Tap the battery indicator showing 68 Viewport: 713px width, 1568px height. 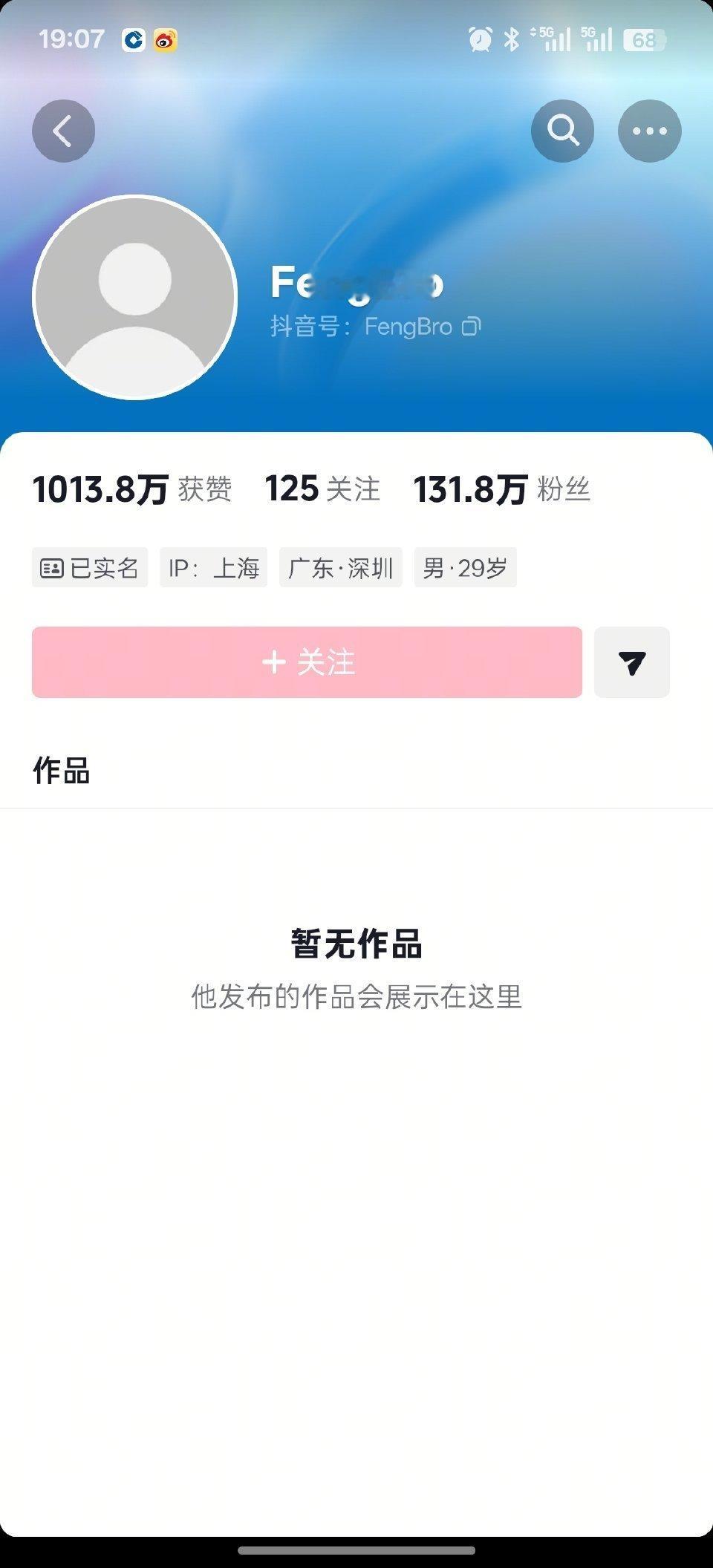645,41
